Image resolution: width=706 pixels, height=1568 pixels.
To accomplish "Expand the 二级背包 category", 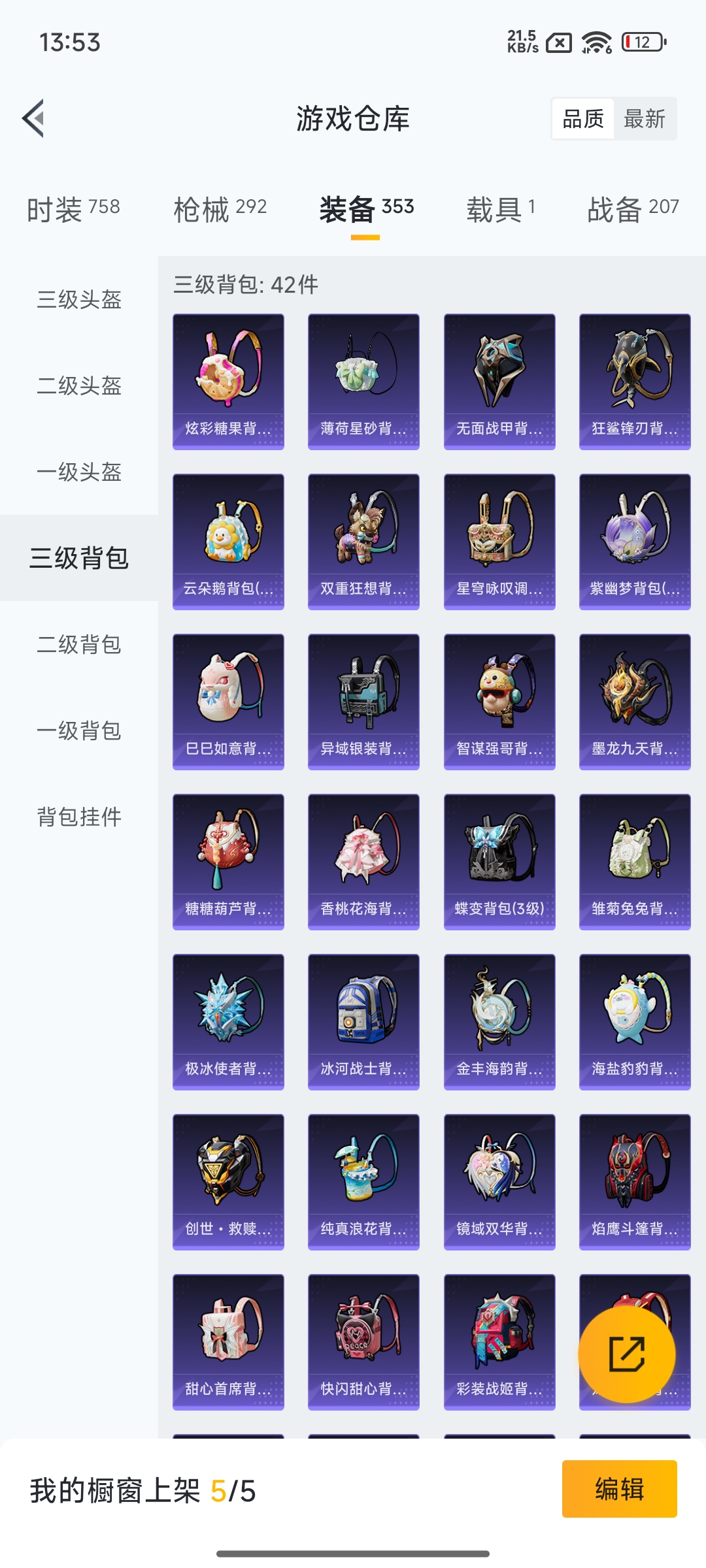I will pyautogui.click(x=78, y=645).
